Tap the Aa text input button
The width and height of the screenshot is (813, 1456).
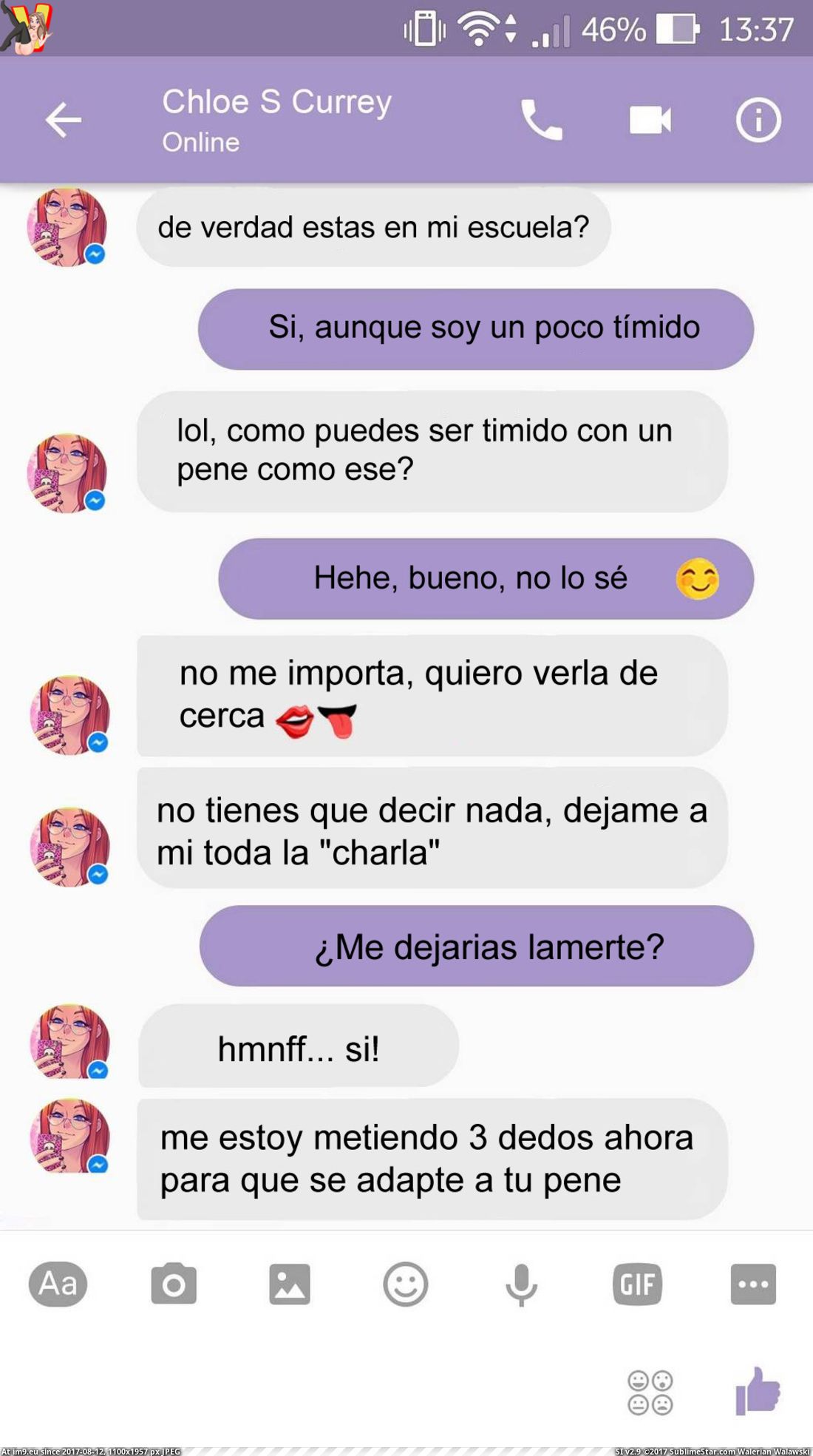[x=58, y=1284]
